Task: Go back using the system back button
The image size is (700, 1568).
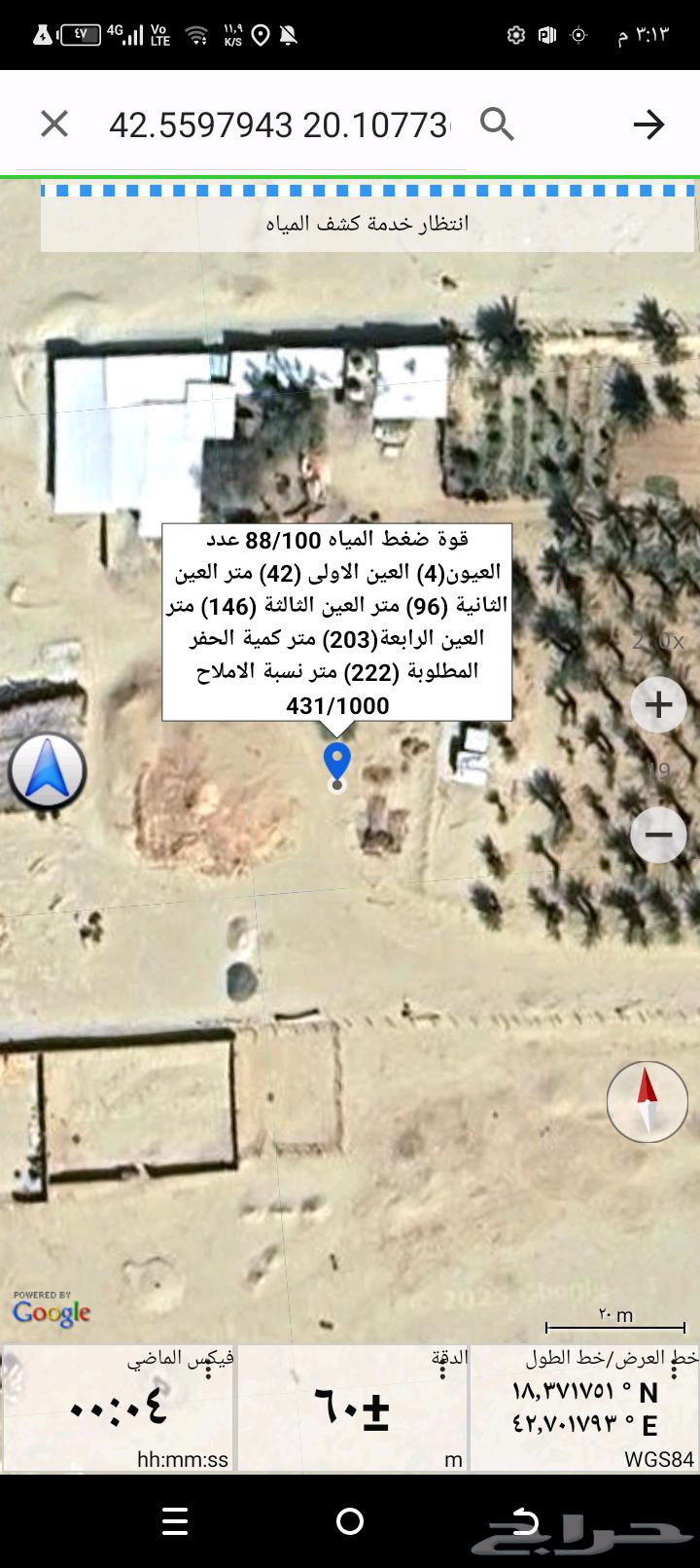Action: pyautogui.click(x=525, y=1521)
